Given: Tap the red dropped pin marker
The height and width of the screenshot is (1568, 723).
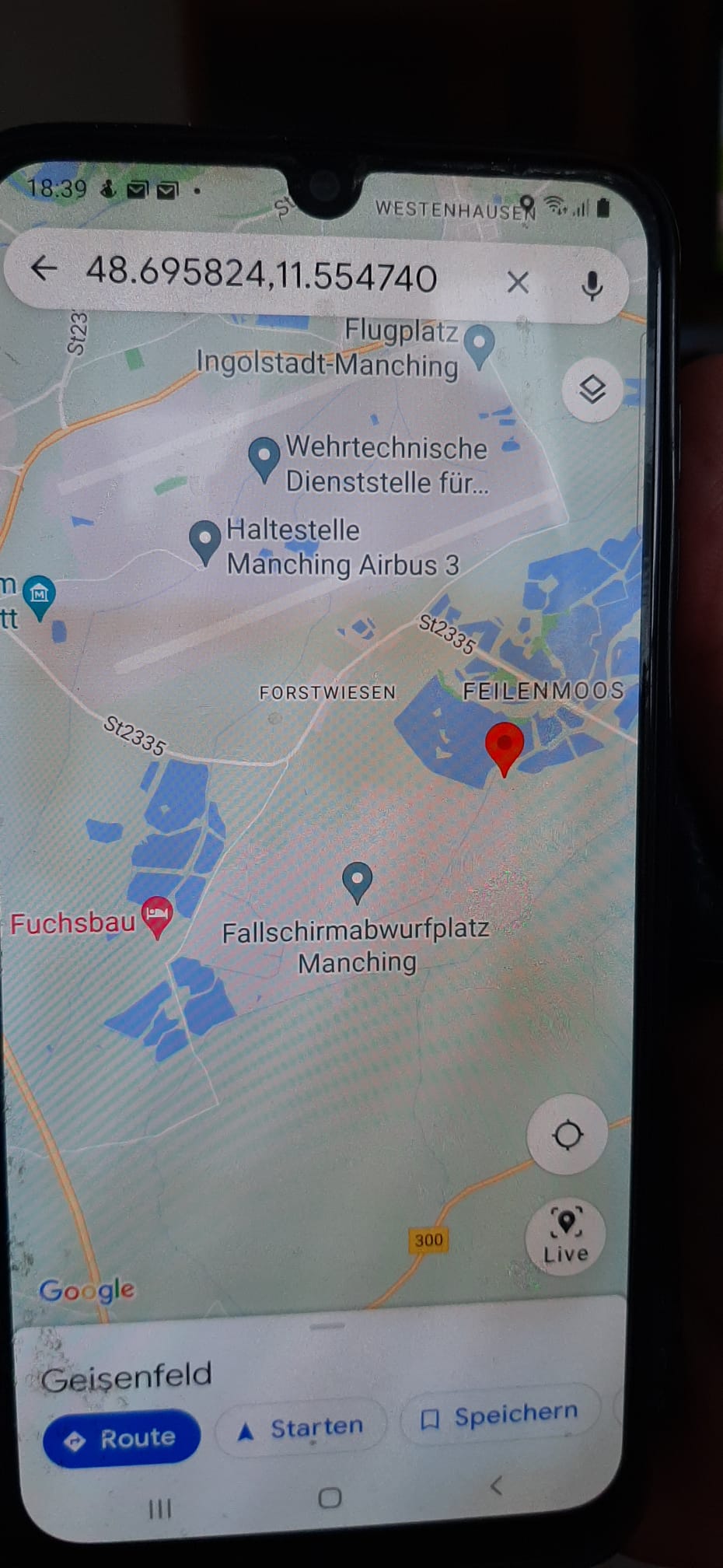Looking at the screenshot, I should (x=504, y=745).
